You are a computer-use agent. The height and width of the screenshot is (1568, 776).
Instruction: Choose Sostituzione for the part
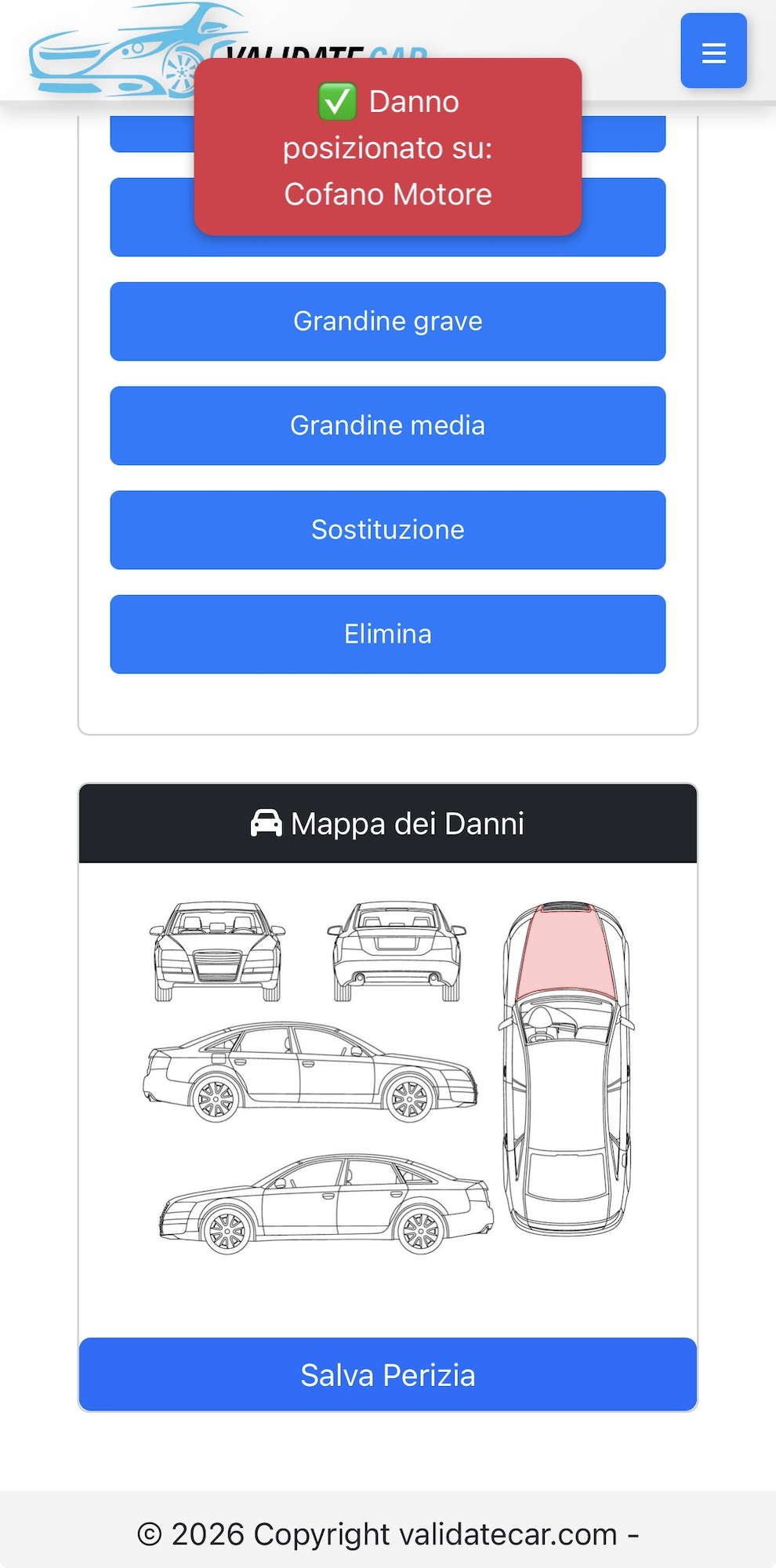point(387,530)
